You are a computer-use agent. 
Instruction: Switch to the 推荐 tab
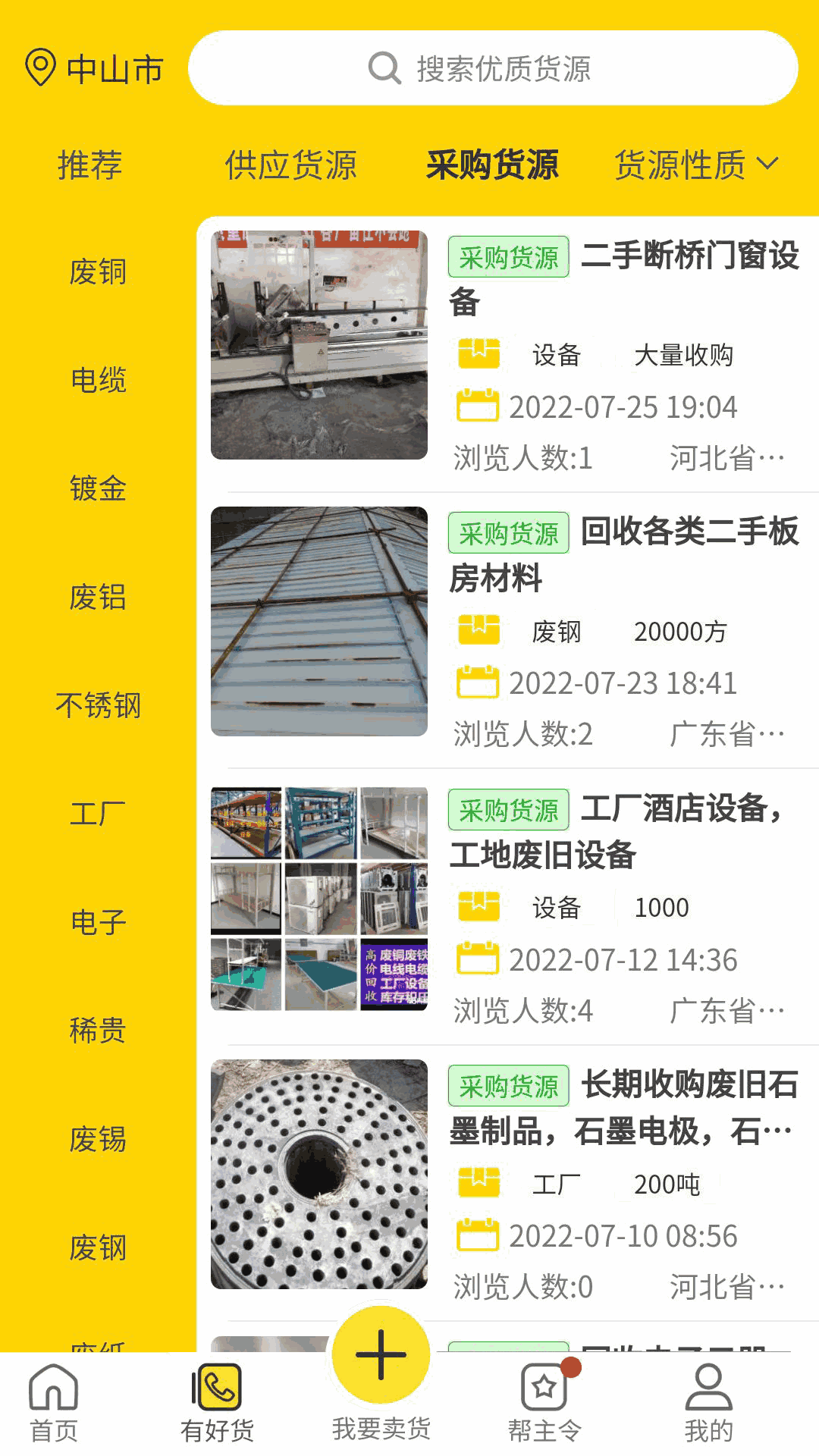coord(89,165)
